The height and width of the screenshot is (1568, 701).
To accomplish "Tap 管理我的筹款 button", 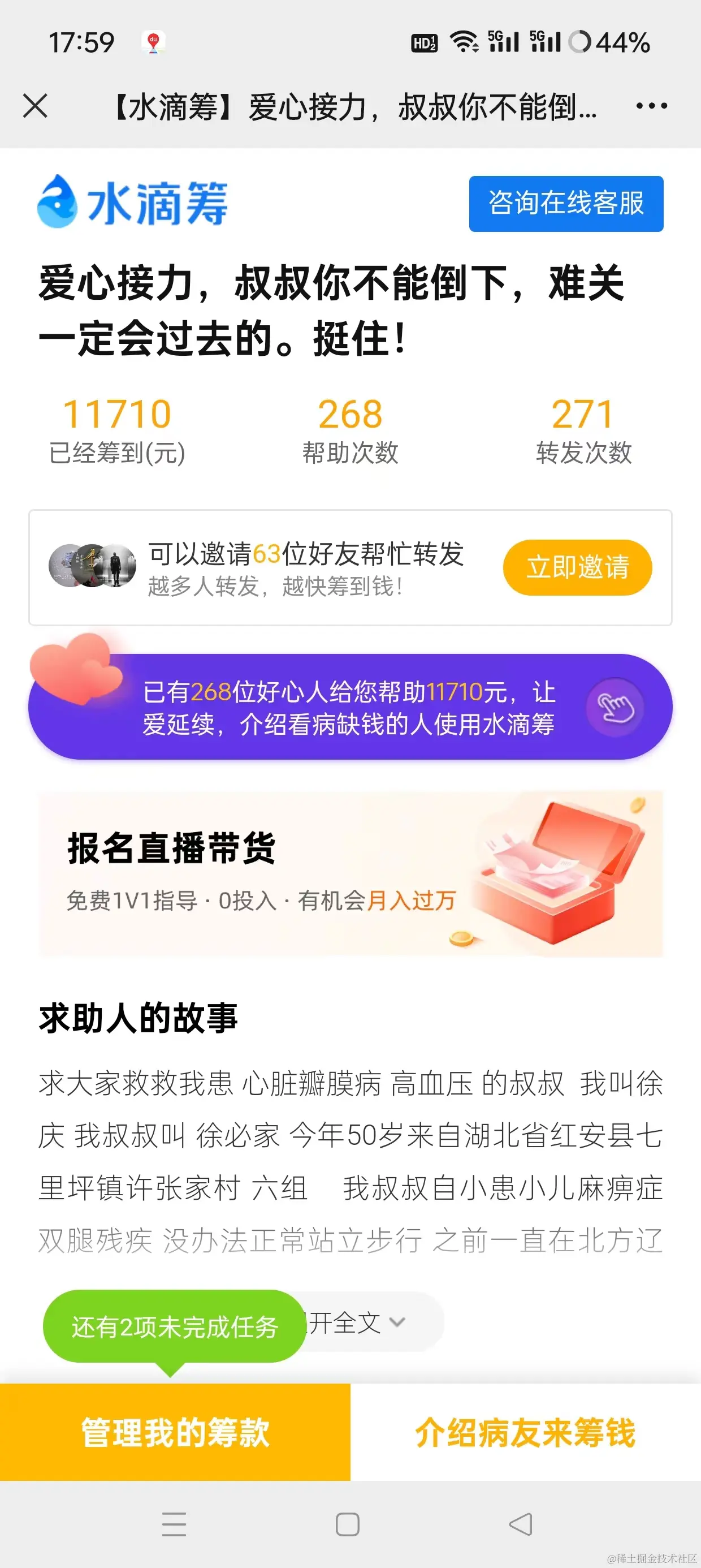I will pyautogui.click(x=175, y=1432).
